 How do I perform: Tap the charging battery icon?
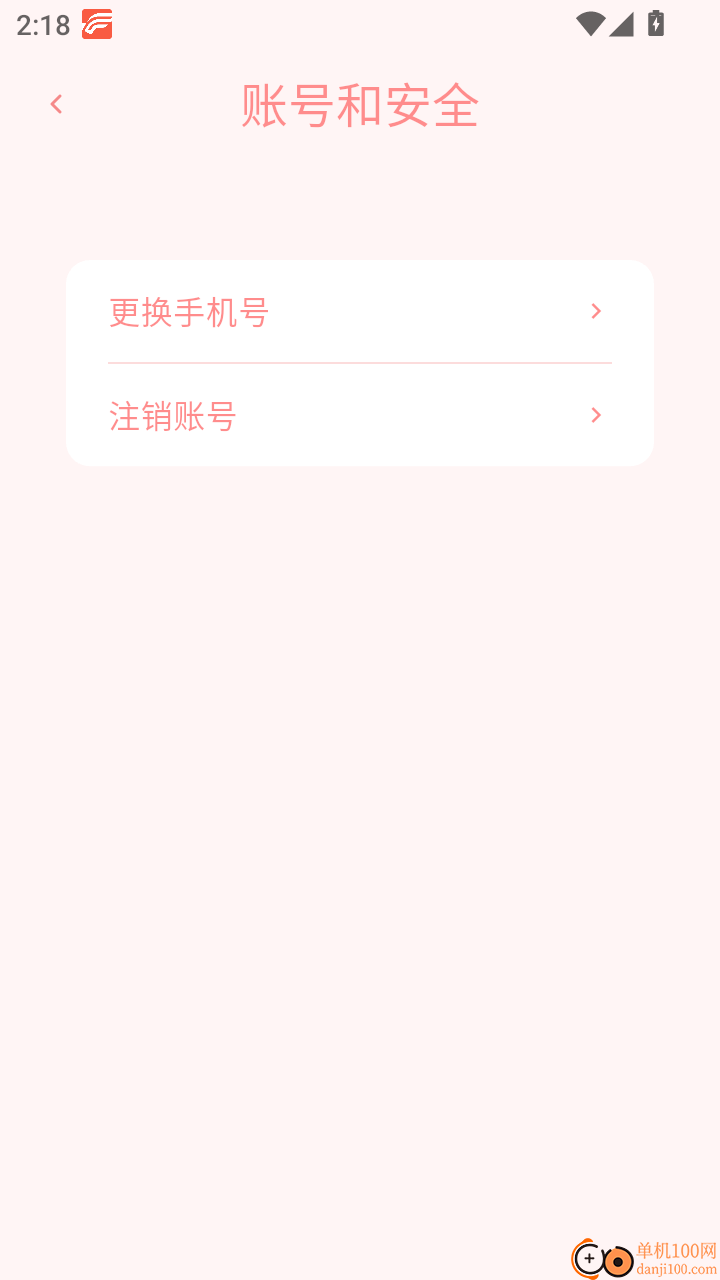pyautogui.click(x=655, y=22)
